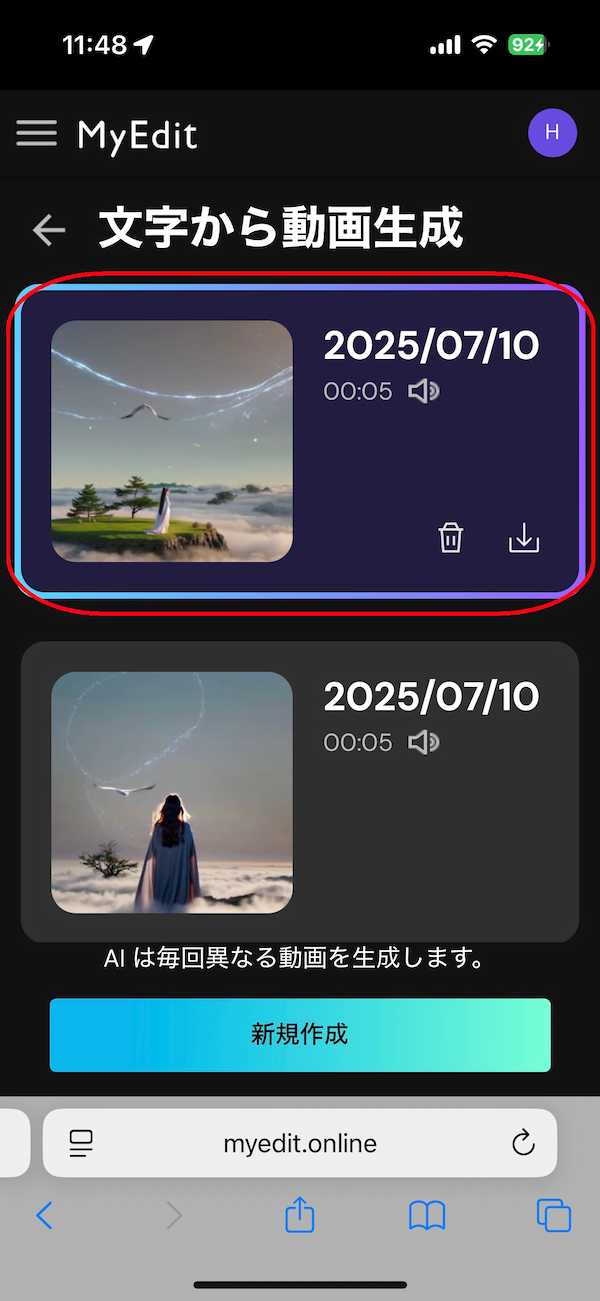The image size is (600, 1301).
Task: Open the video with woman on island
Action: [x=172, y=441]
